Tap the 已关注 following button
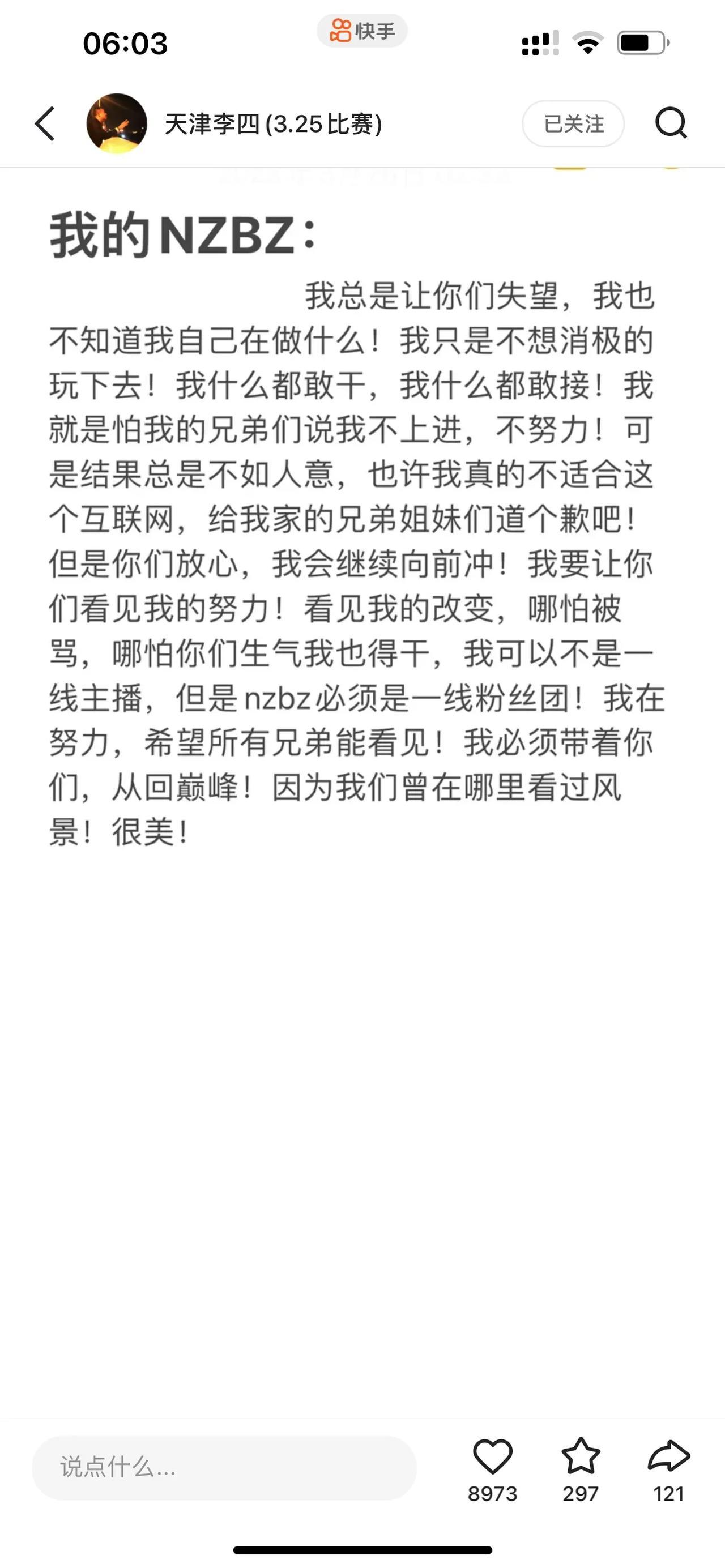725x1568 pixels. (x=573, y=123)
